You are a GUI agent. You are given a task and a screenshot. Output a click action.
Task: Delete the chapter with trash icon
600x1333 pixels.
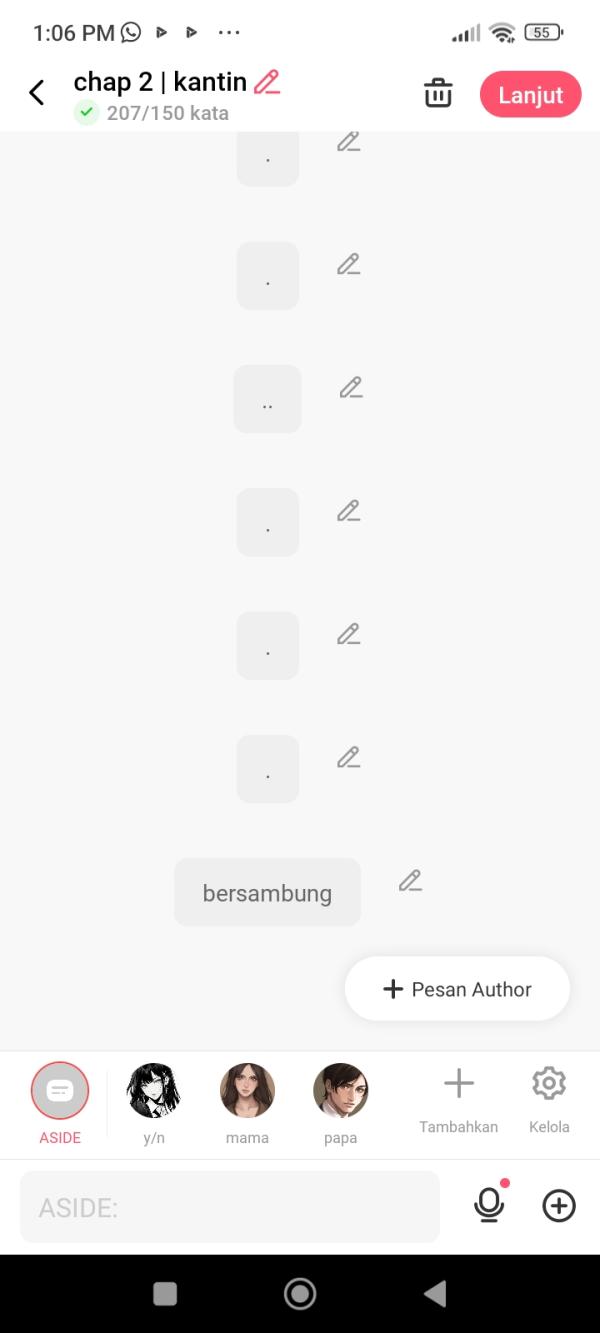(x=438, y=94)
